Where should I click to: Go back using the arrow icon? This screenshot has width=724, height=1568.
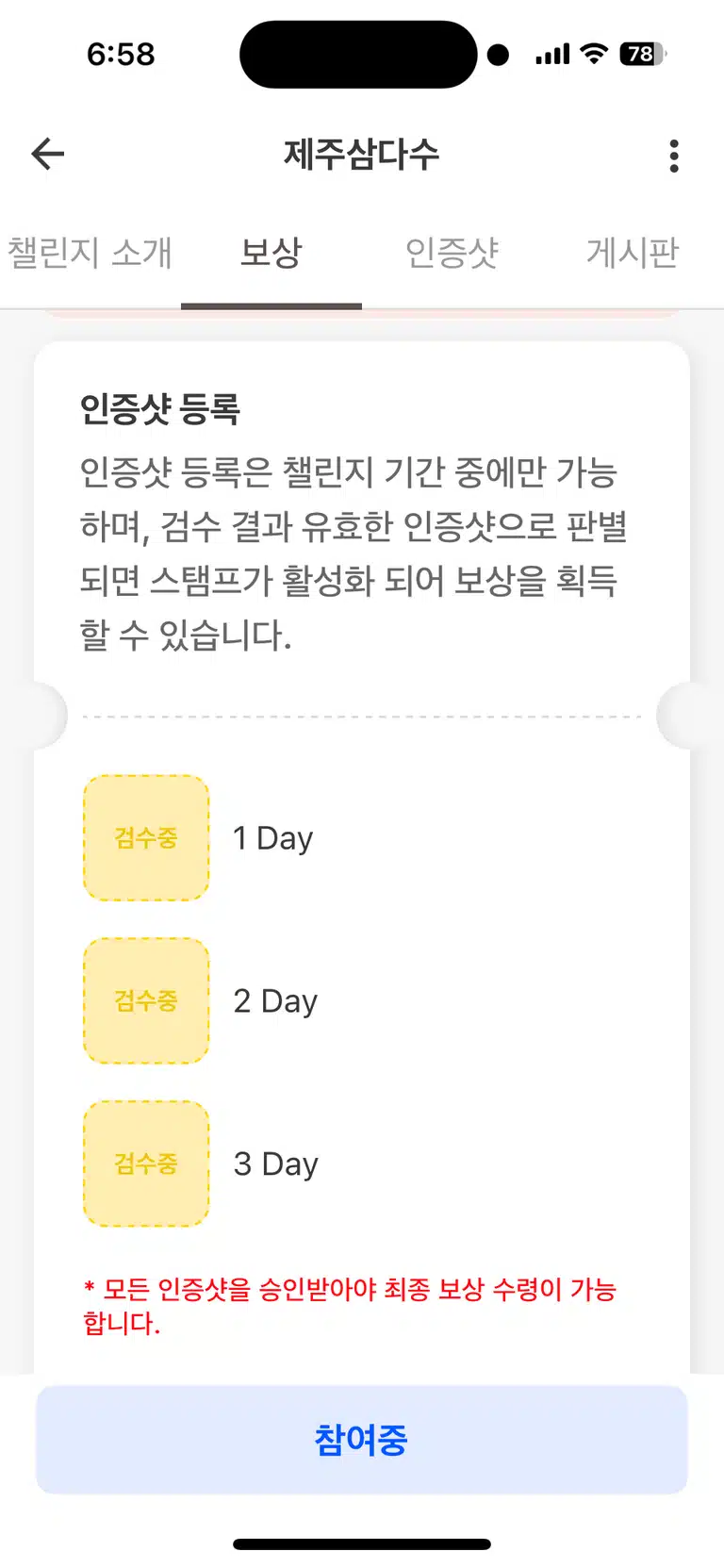[x=47, y=154]
